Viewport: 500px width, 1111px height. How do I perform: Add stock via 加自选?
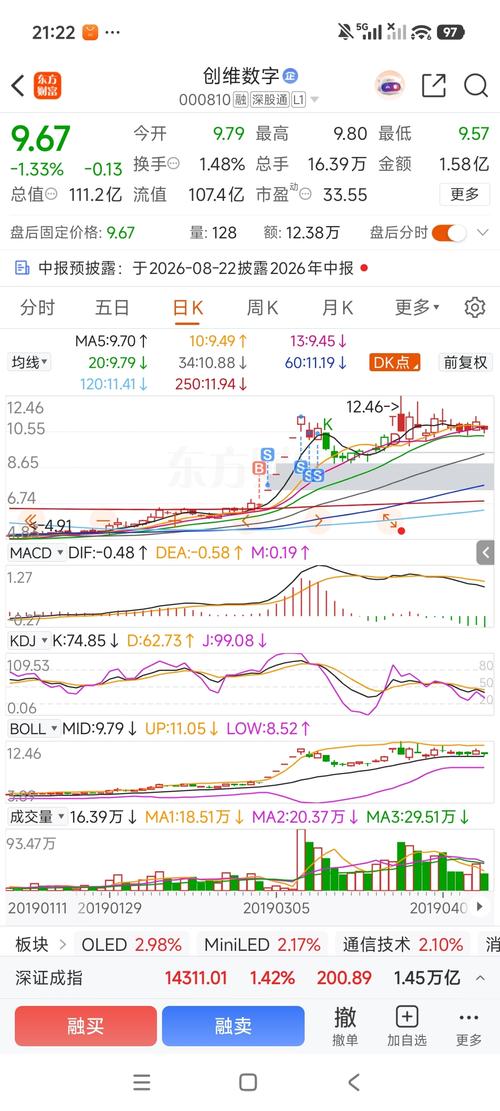click(407, 1026)
